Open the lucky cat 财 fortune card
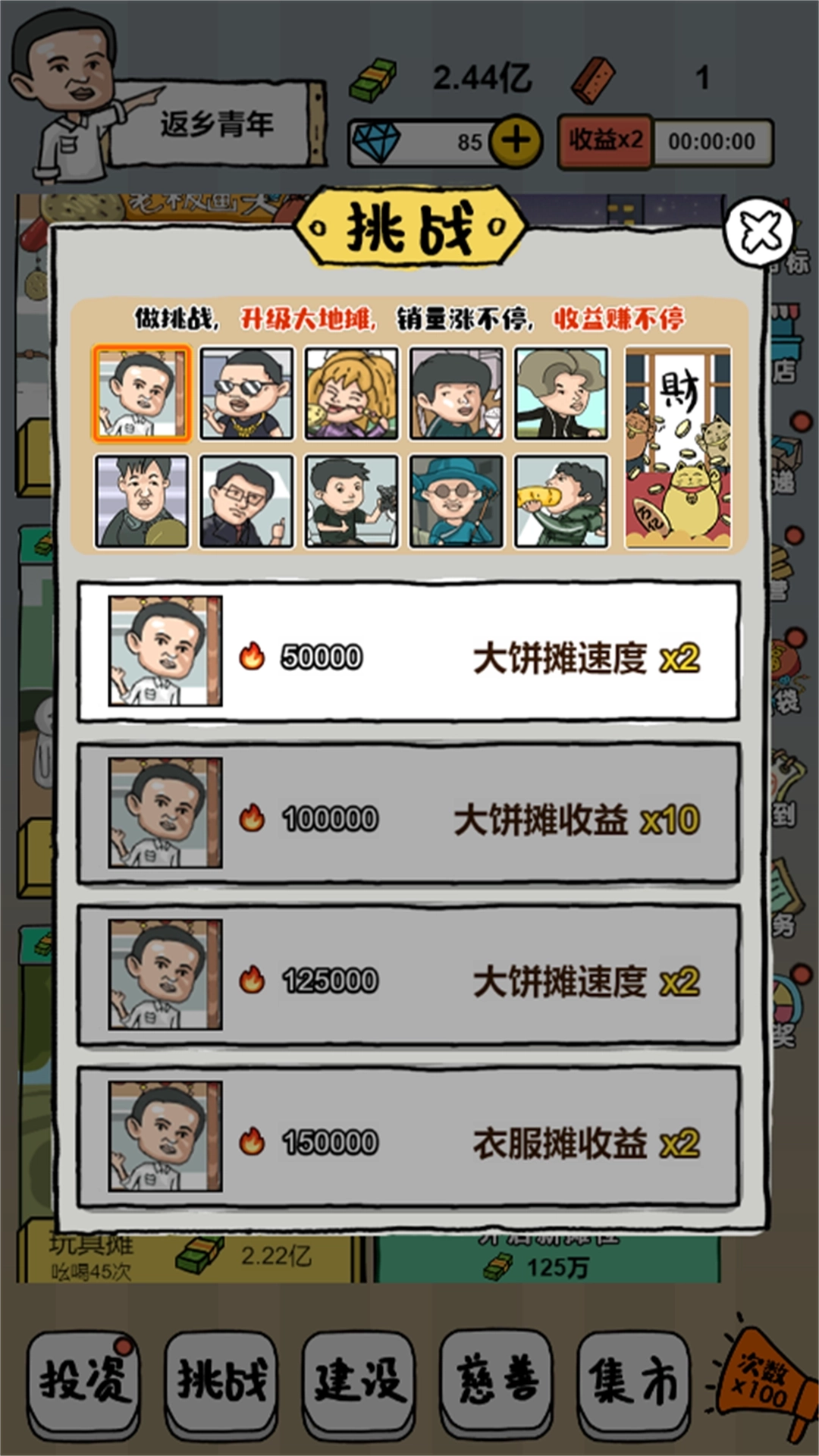This screenshot has width=819, height=1456. (x=678, y=447)
